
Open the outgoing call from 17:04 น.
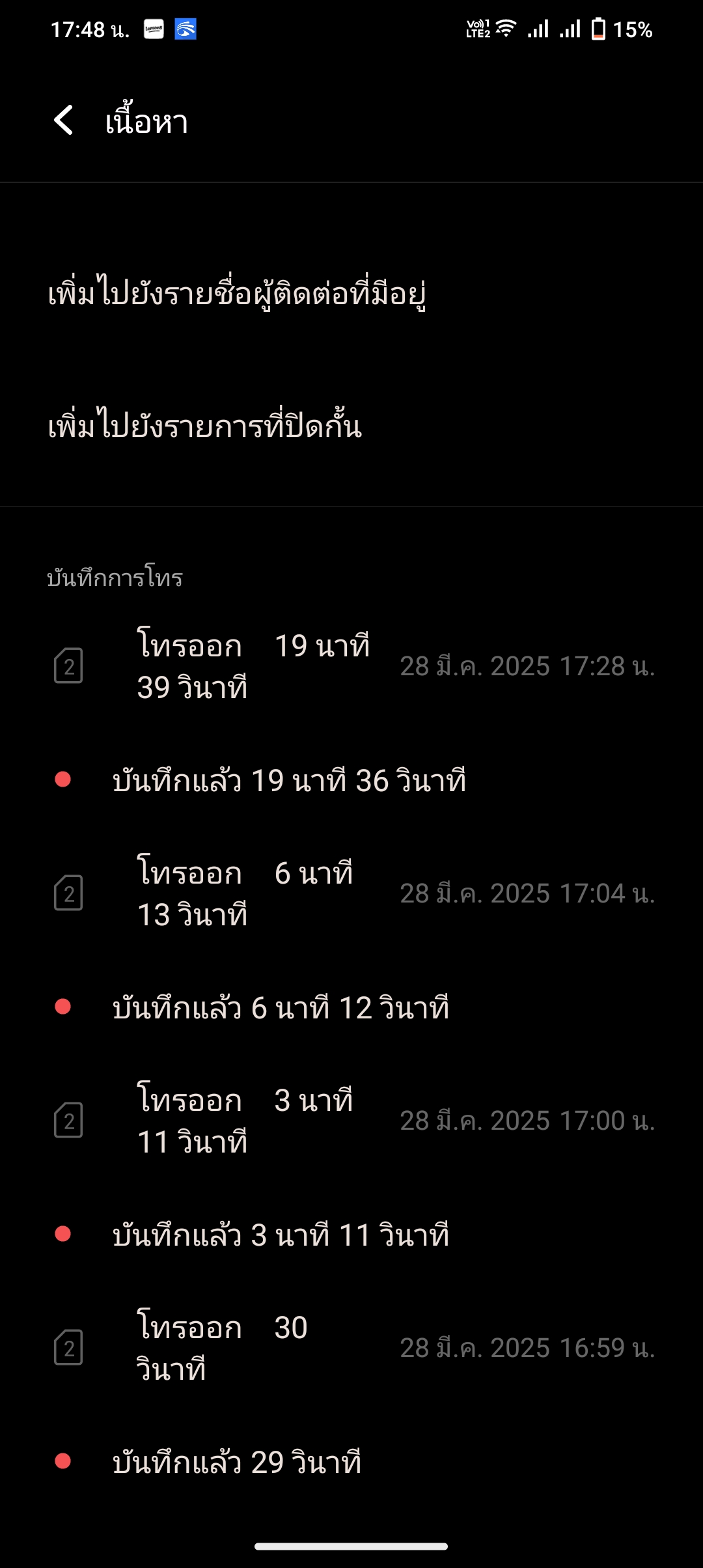[x=351, y=893]
